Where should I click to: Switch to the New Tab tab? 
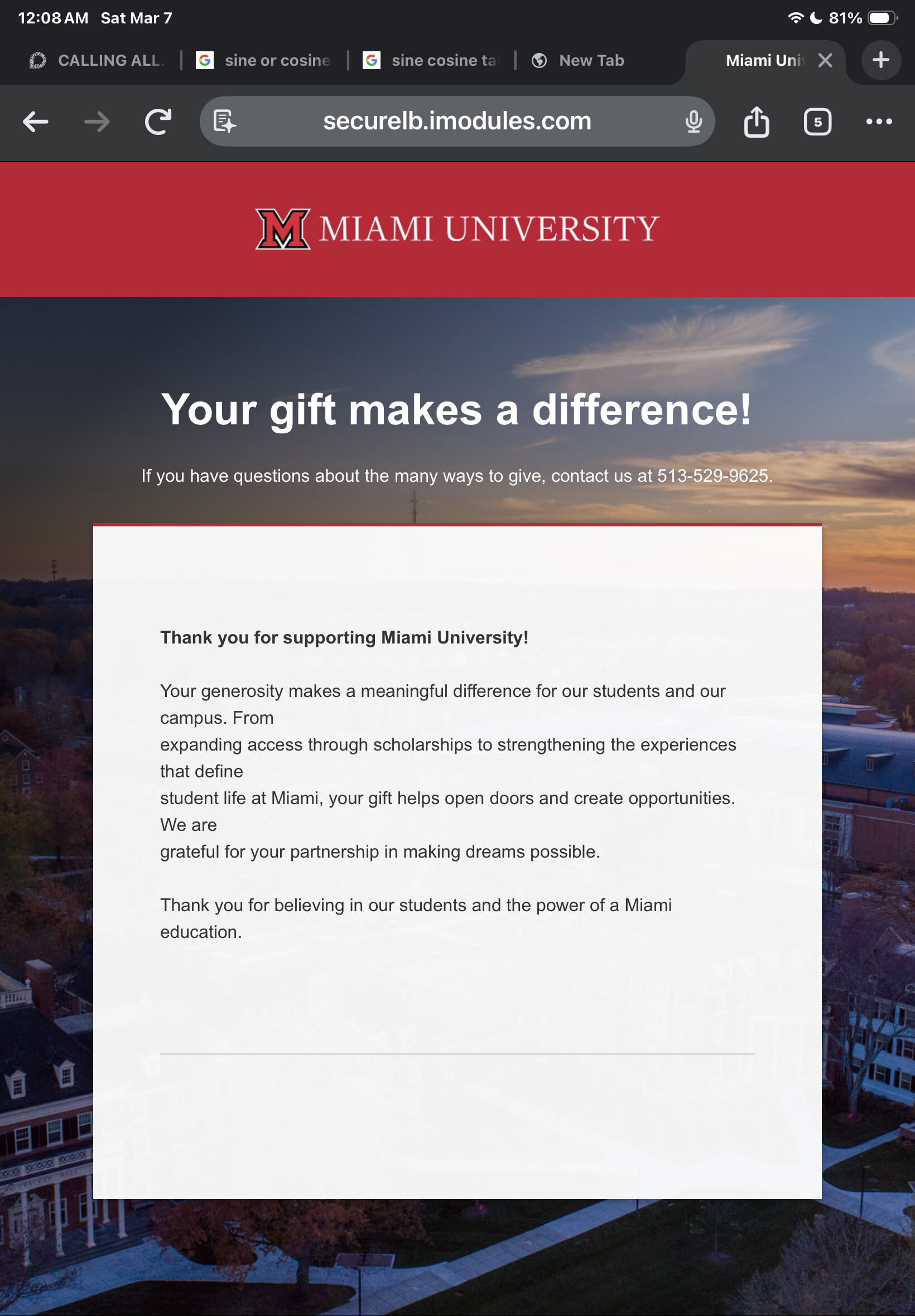[x=579, y=60]
